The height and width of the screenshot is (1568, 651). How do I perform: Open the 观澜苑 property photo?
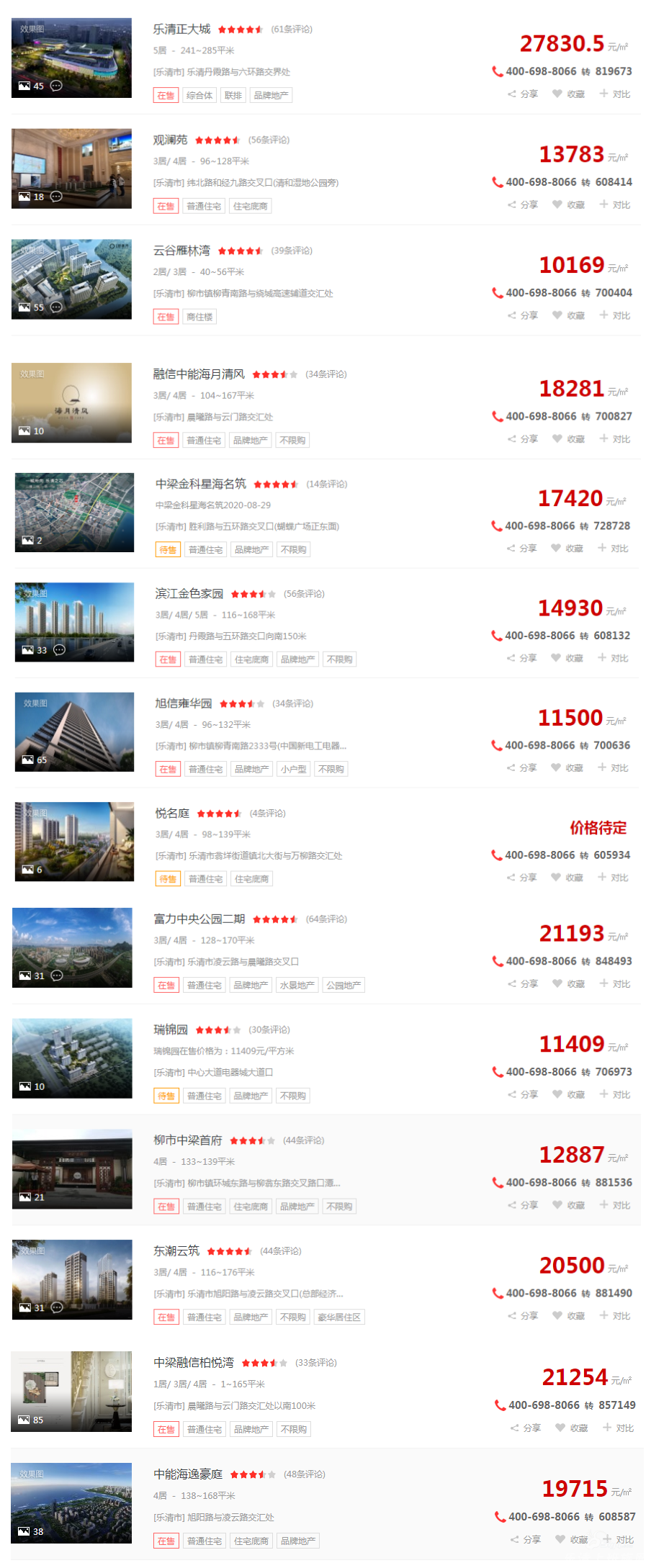coord(71,168)
